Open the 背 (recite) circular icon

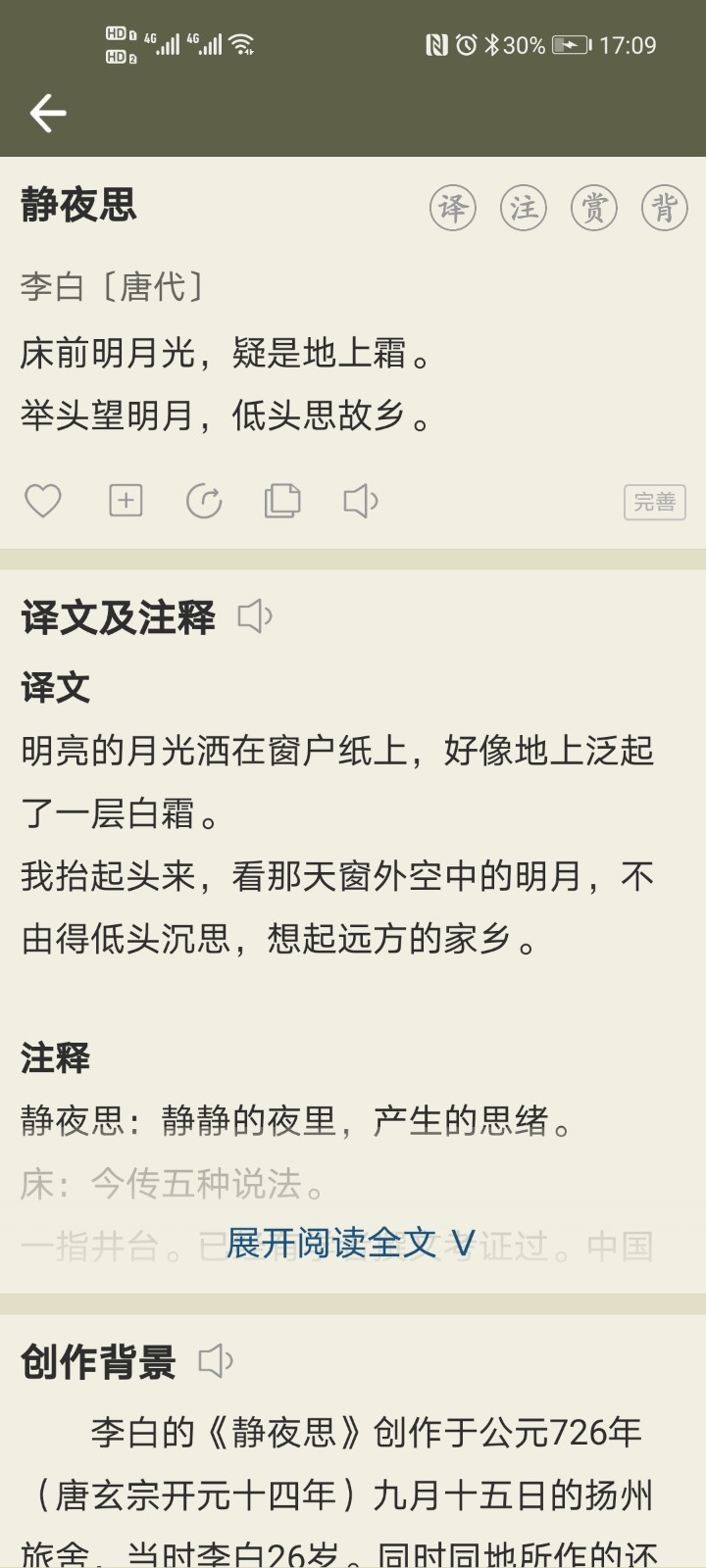pyautogui.click(x=665, y=208)
